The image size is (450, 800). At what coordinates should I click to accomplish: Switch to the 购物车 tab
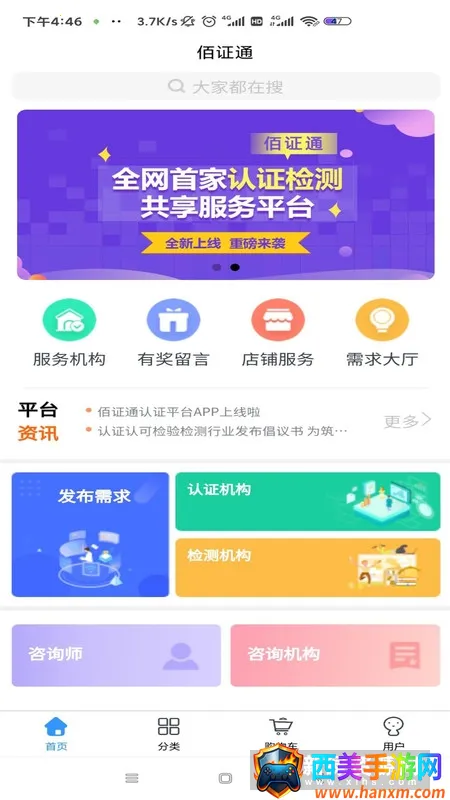click(281, 734)
